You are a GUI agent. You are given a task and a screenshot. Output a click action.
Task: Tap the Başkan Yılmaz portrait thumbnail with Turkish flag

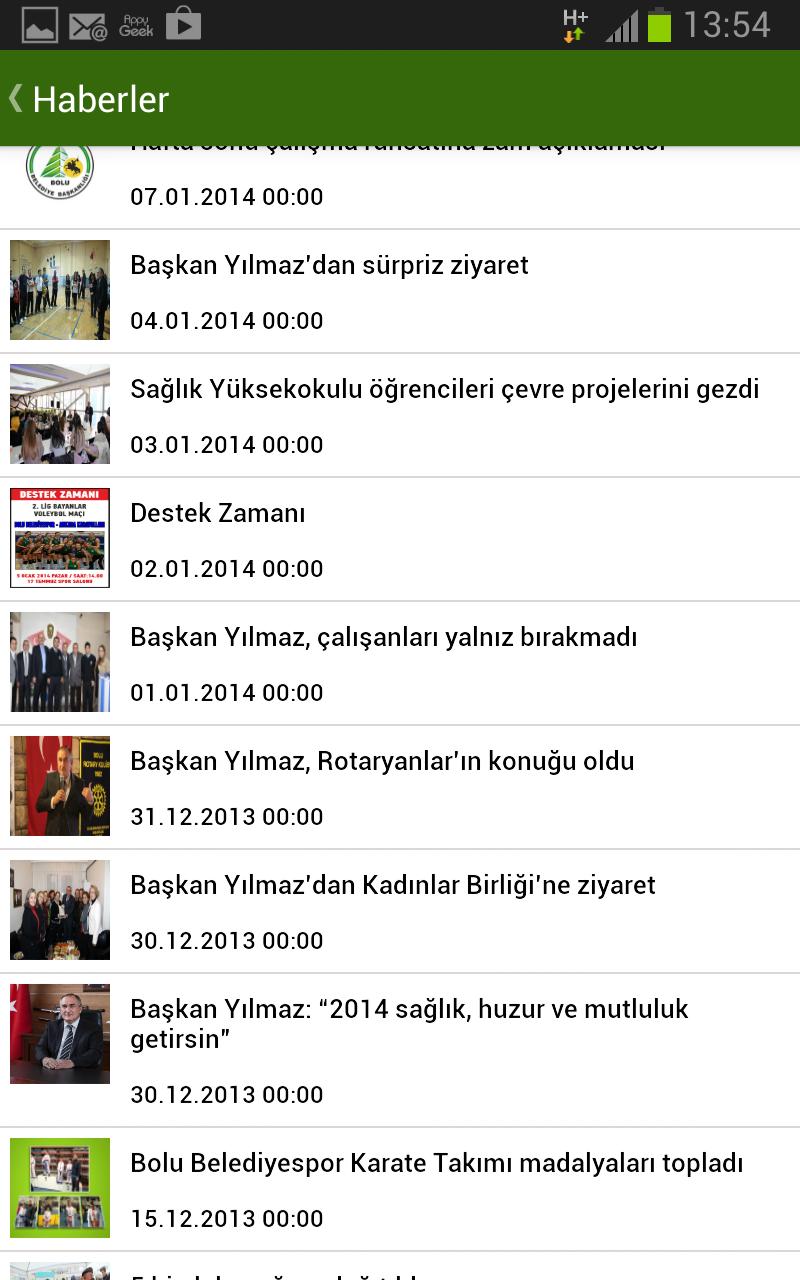pos(60,1033)
